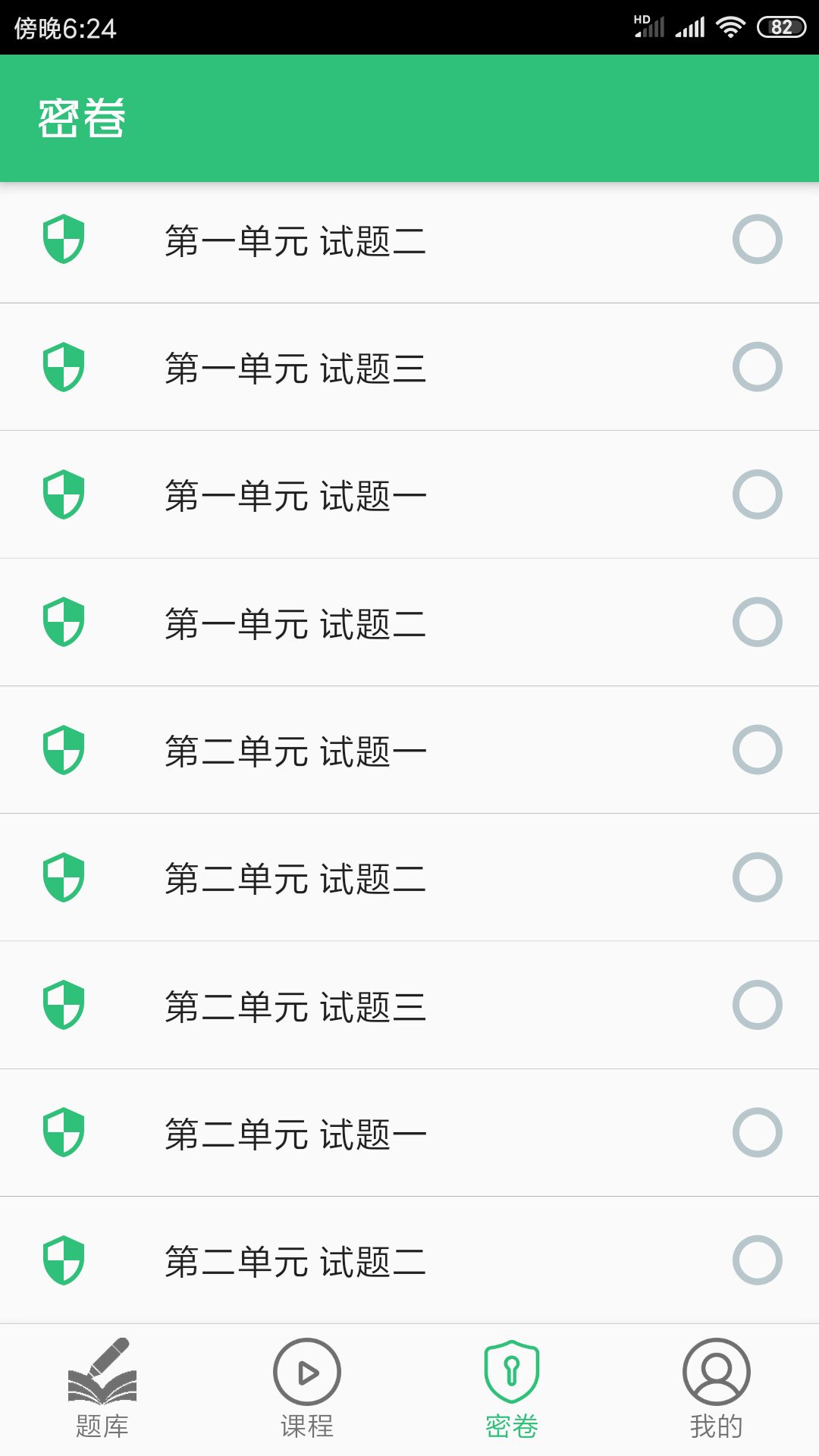
Task: Select the radio circle for 第二单元 试题二
Action: (x=758, y=878)
